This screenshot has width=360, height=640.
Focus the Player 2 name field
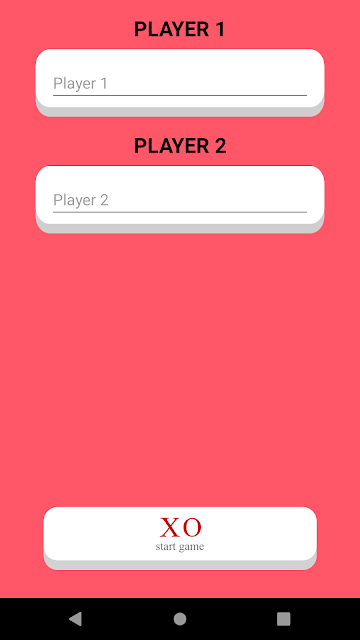tap(180, 200)
